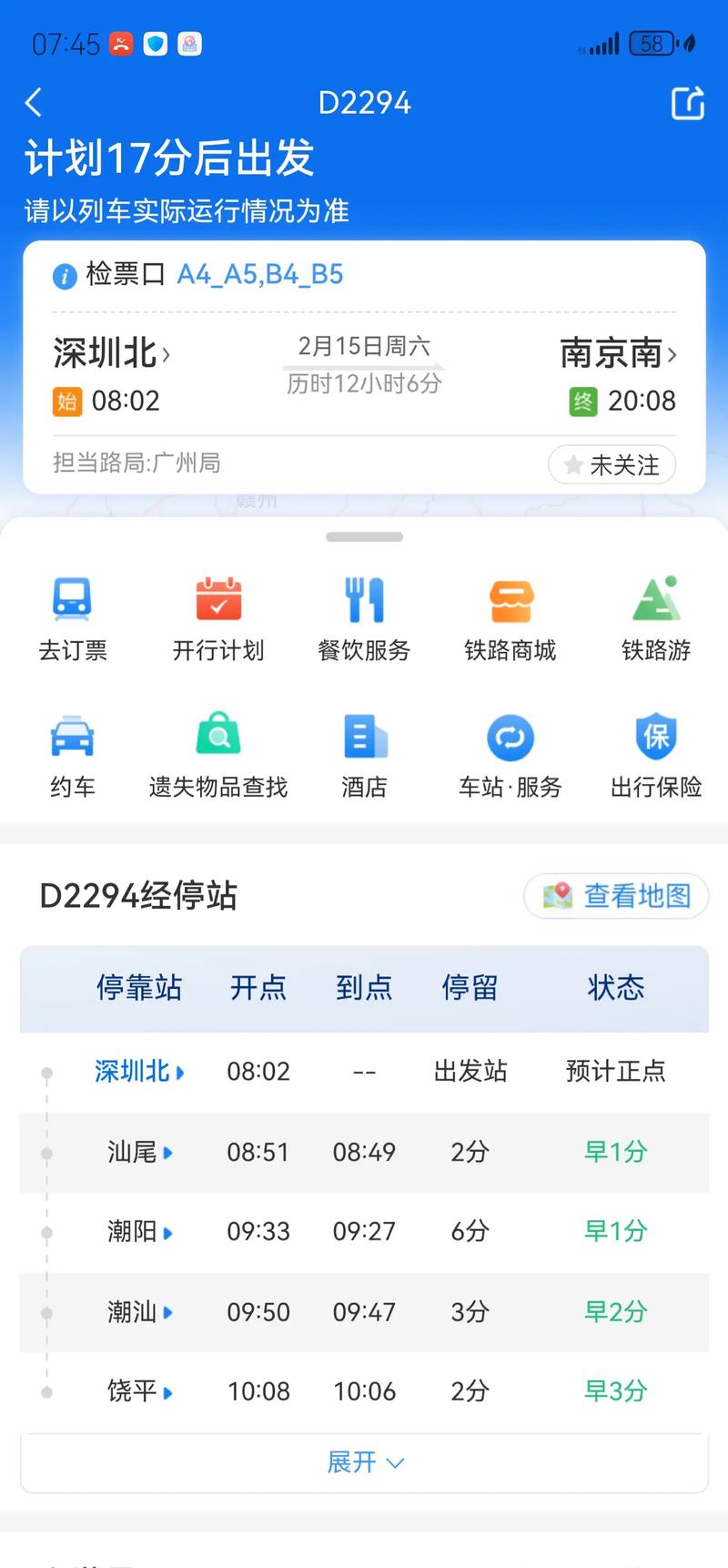Follow this train via 未关注 button
The width and height of the screenshot is (728, 1568).
coord(612,465)
